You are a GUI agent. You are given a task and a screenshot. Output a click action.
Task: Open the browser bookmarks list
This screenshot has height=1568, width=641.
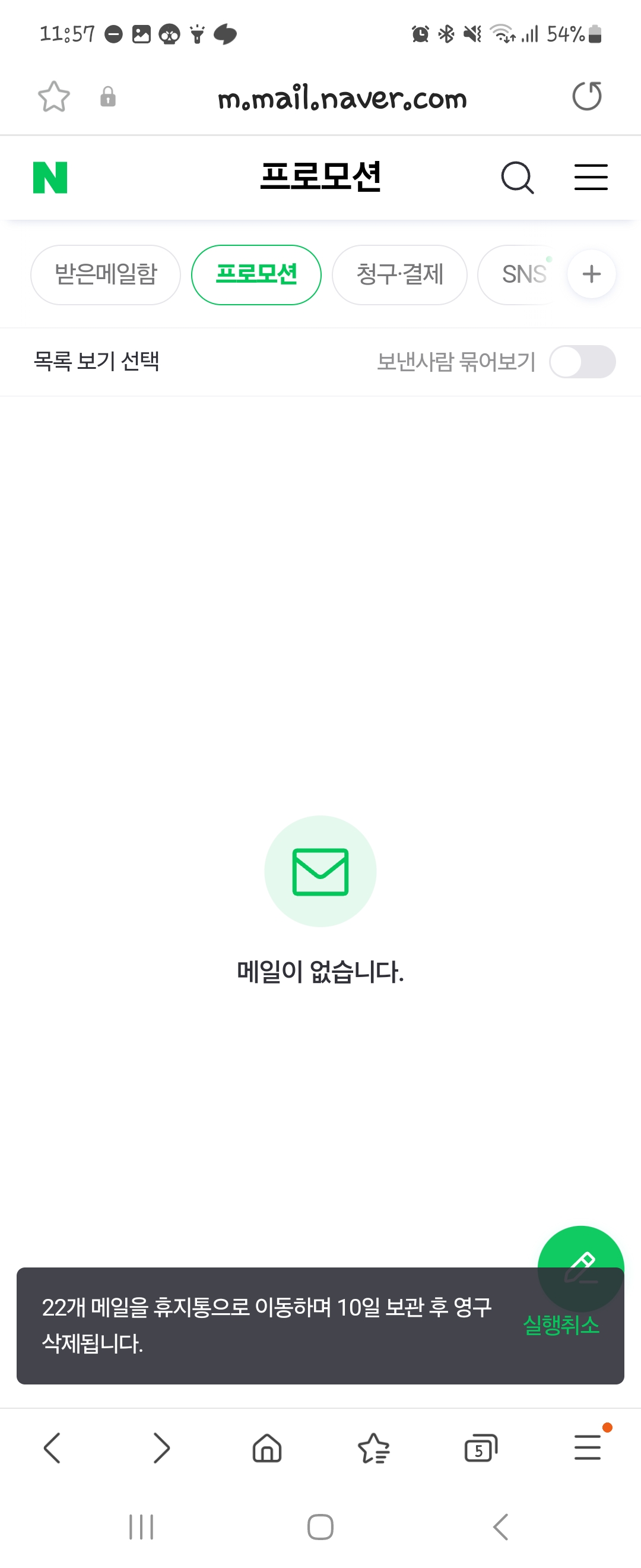(373, 1447)
